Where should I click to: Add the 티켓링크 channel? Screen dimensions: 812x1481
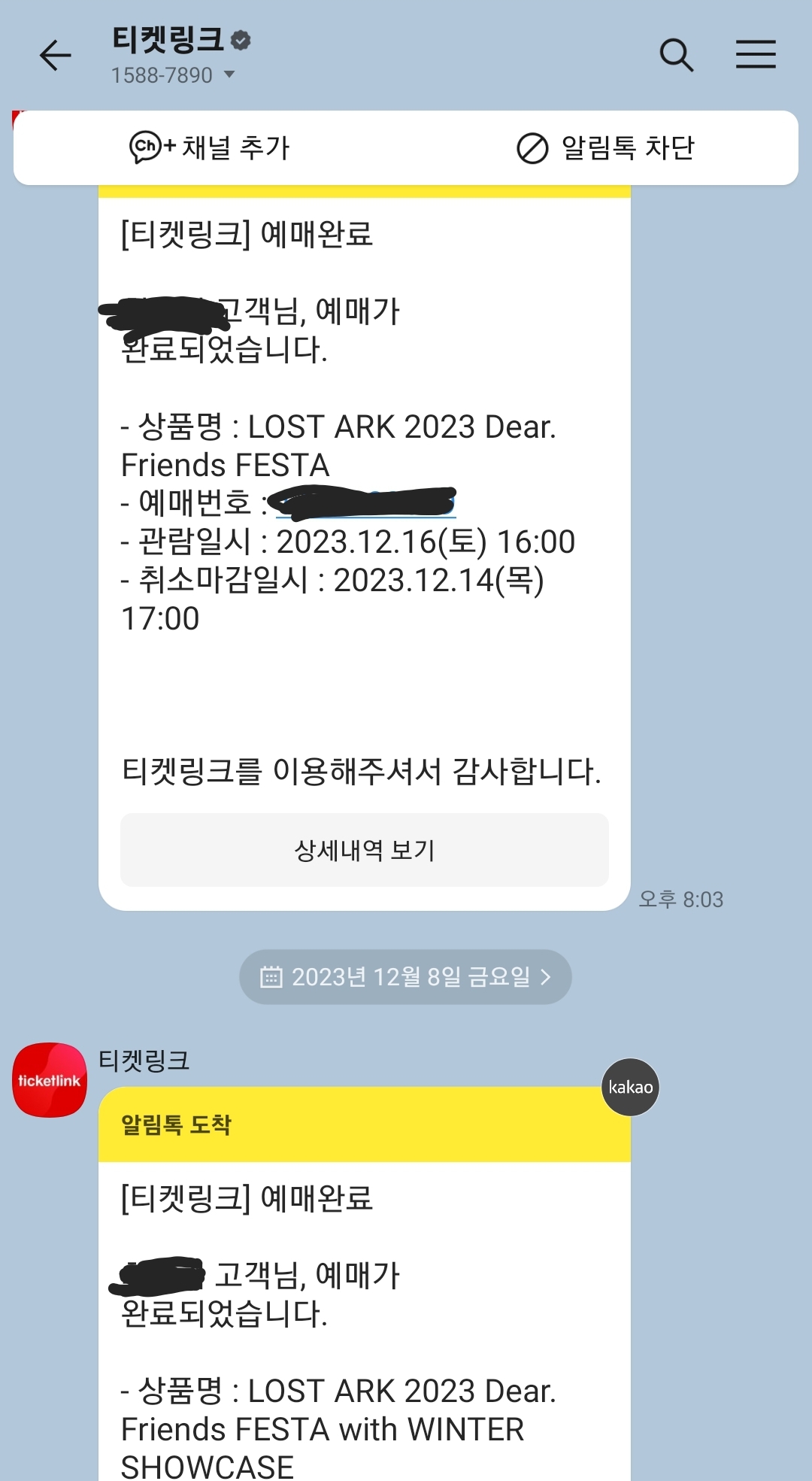click(x=210, y=147)
